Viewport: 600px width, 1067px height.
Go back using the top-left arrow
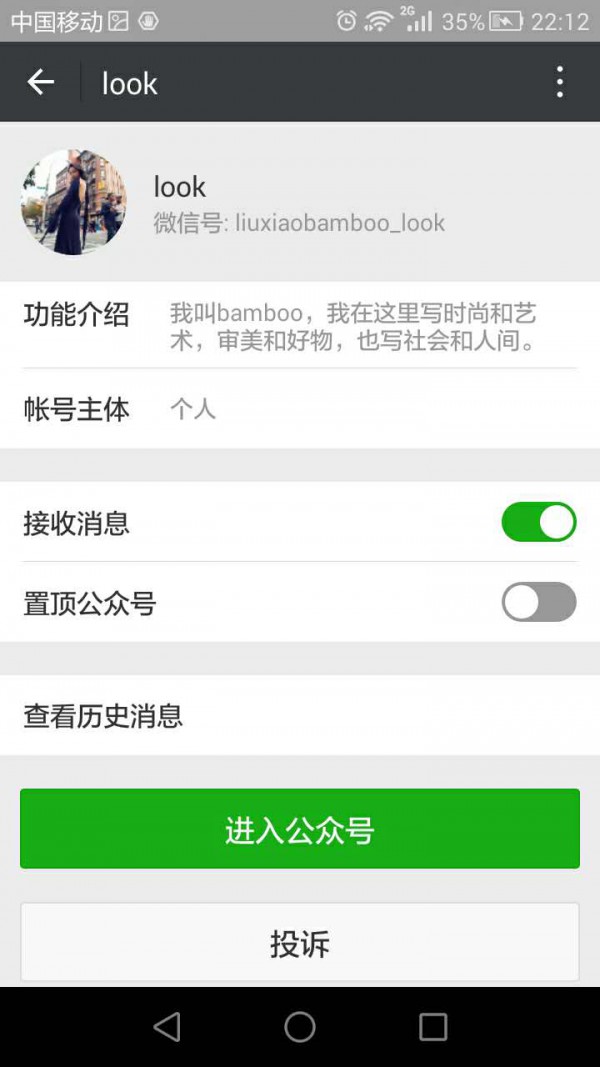point(40,82)
